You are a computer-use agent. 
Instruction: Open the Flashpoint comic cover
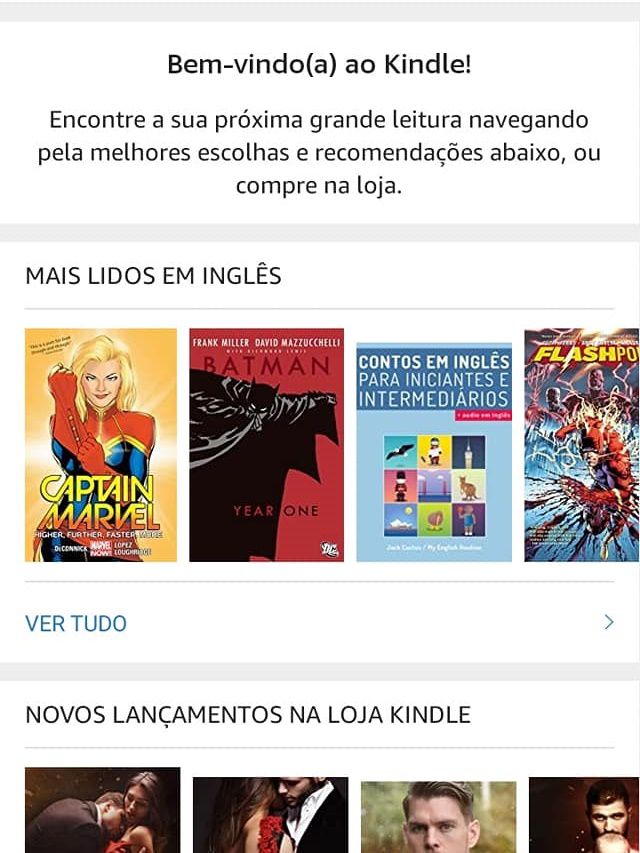[x=582, y=445]
